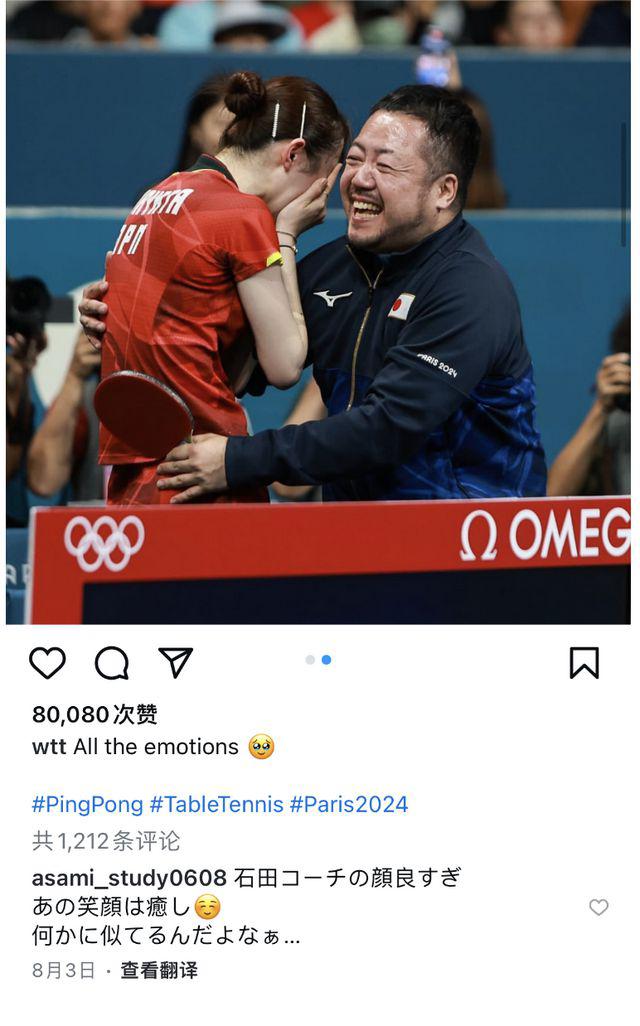
Task: Open comments via speech bubble icon
Action: (x=111, y=663)
